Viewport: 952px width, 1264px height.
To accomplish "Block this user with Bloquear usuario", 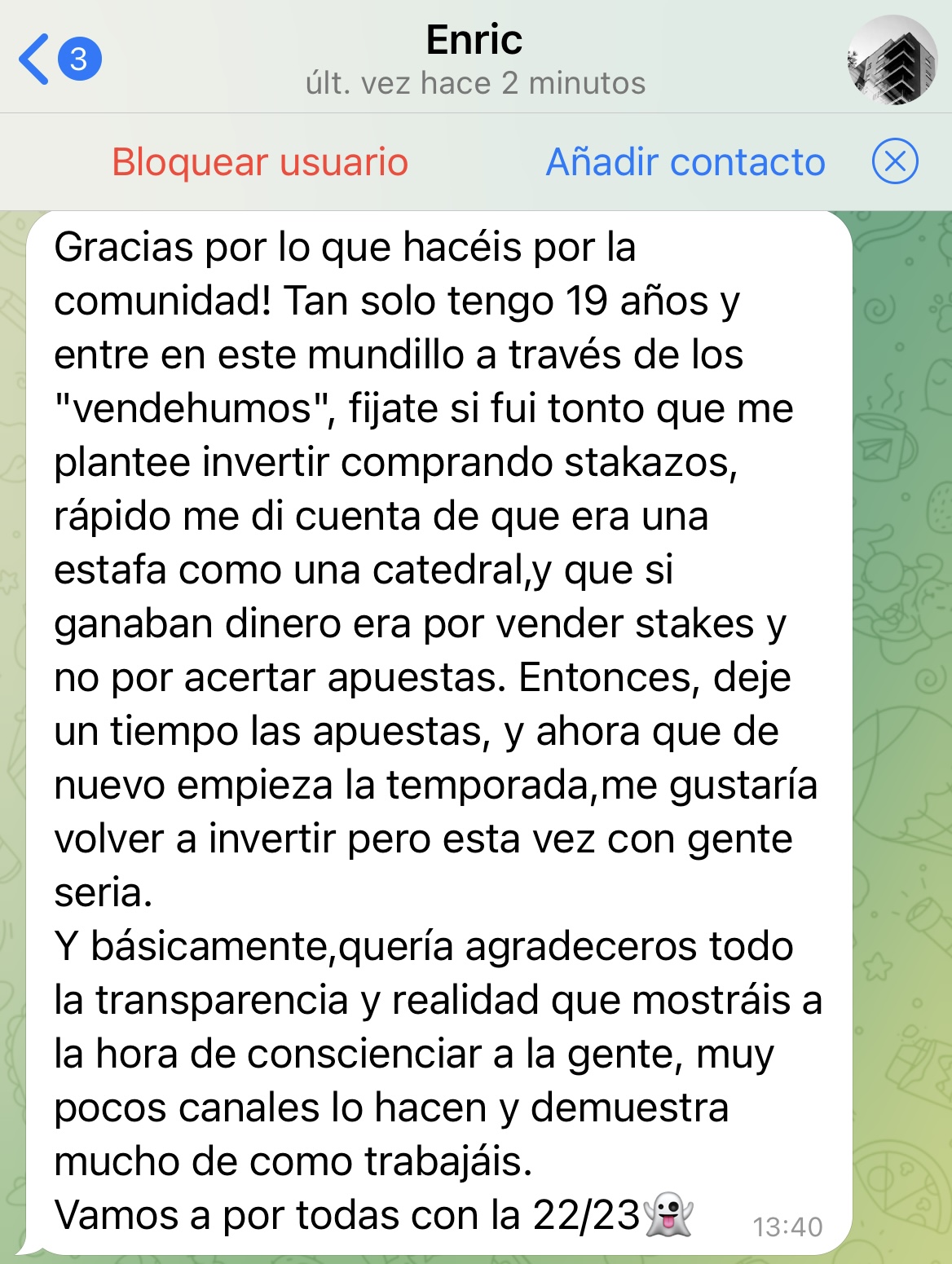I will [x=260, y=162].
